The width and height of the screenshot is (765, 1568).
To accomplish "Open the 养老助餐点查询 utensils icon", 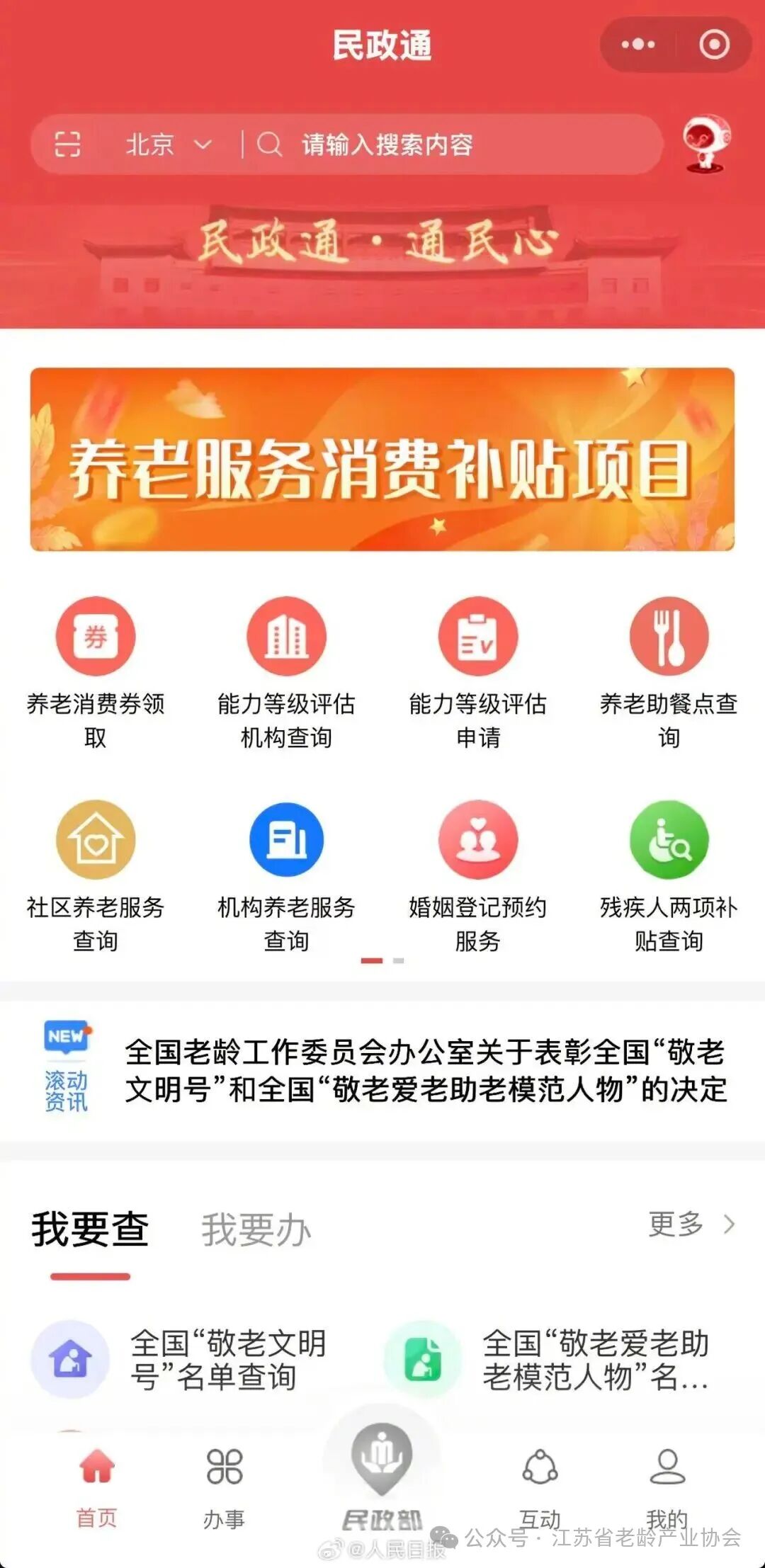I will 668,636.
